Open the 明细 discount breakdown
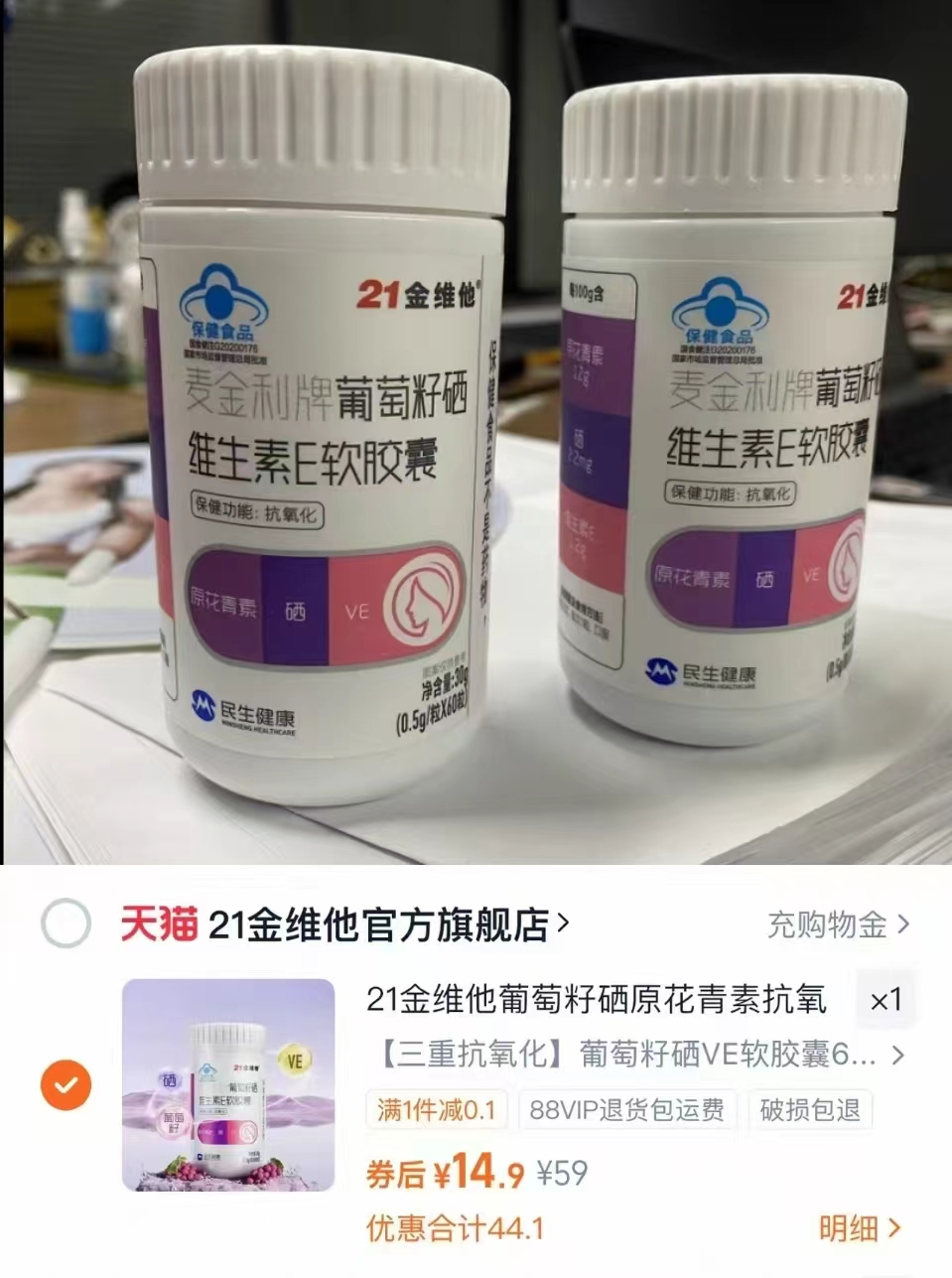The height and width of the screenshot is (1278, 952). click(x=854, y=1227)
